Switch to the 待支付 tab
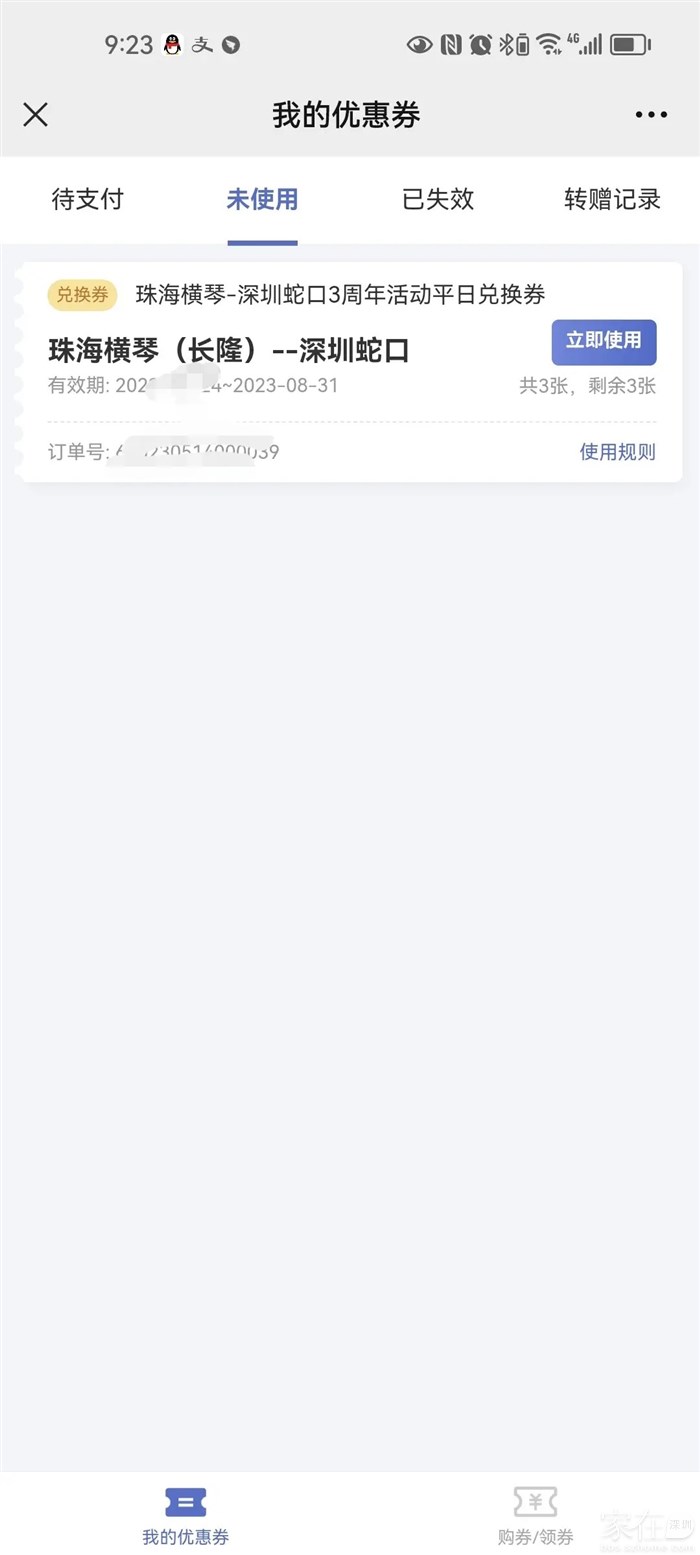The height and width of the screenshot is (1555, 700). [x=88, y=199]
